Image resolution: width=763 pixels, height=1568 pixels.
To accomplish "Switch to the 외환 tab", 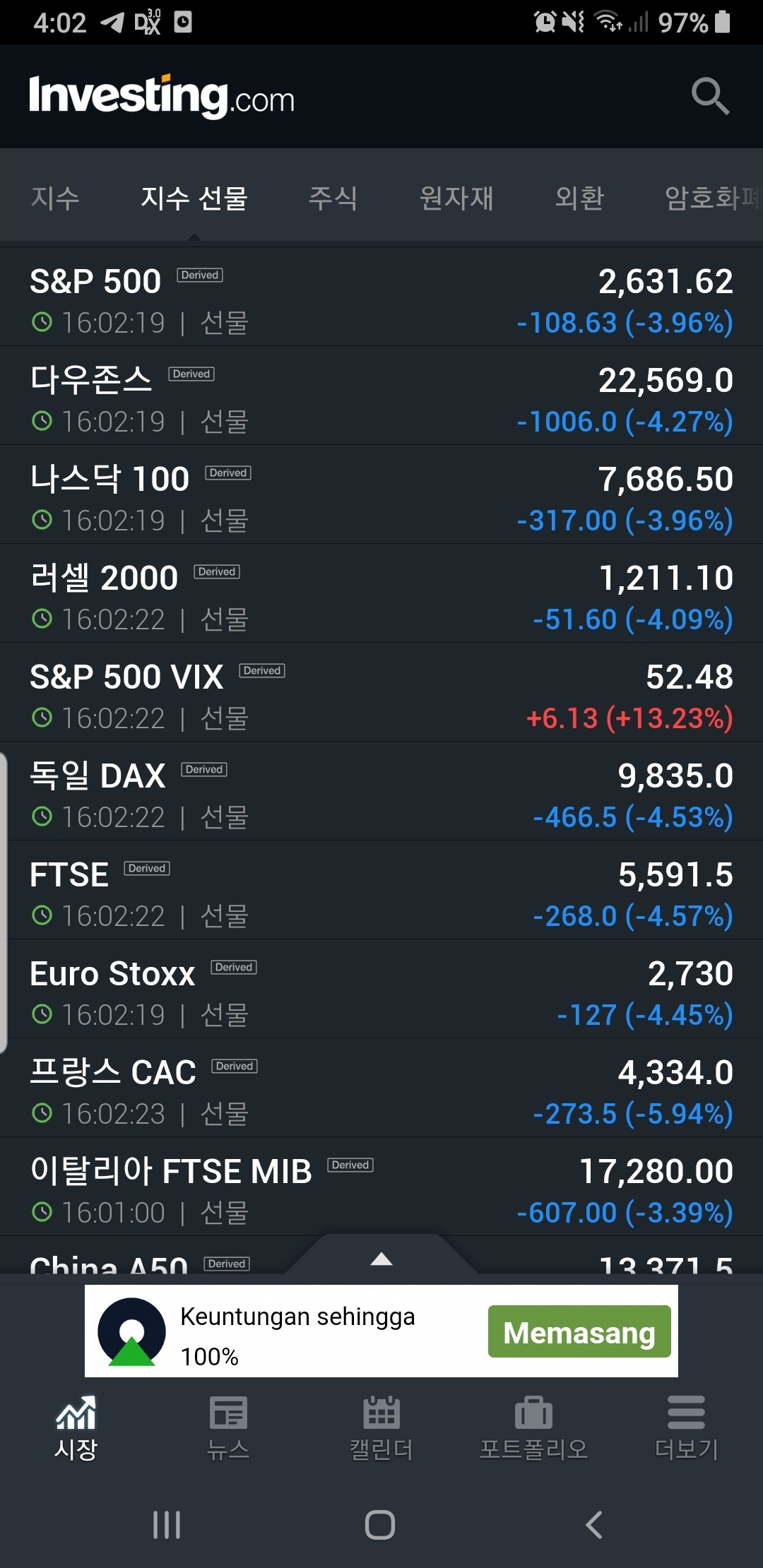I will pyautogui.click(x=579, y=198).
